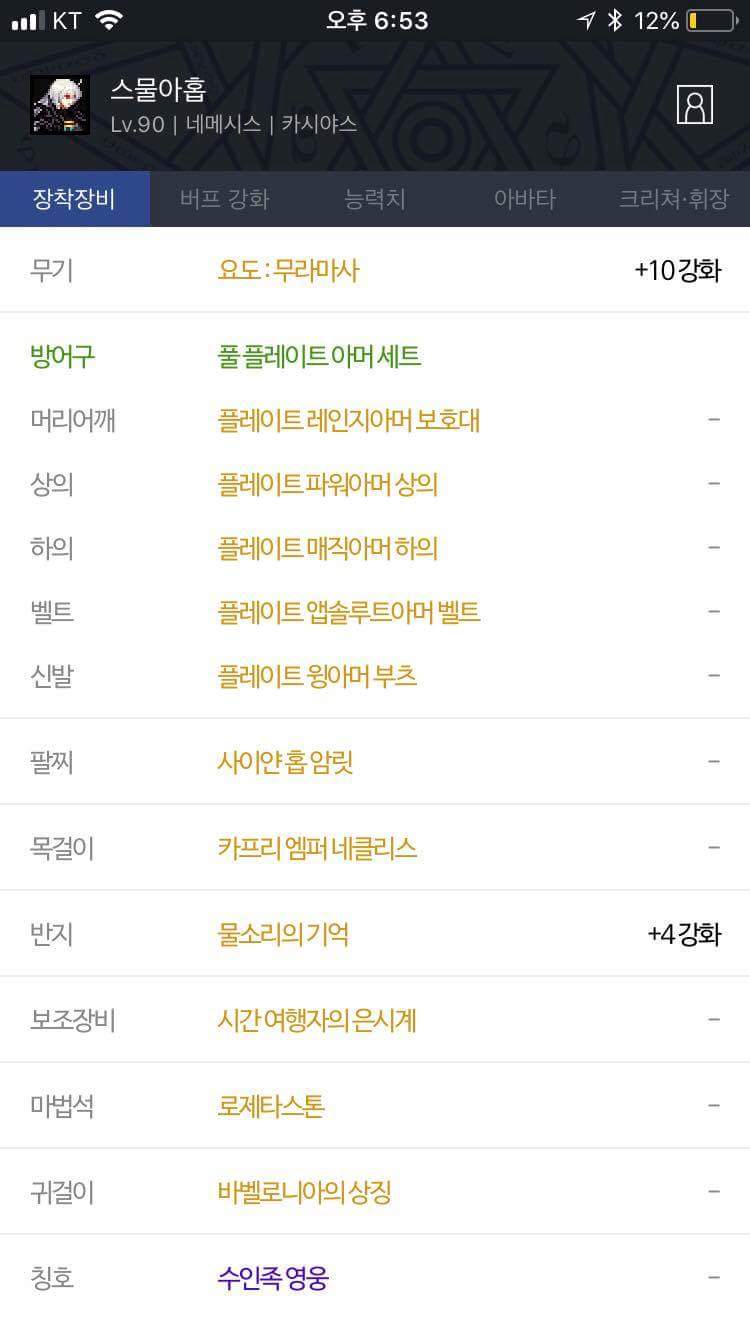Open bracelet item 사이얀 홉 암릿

[x=285, y=762]
